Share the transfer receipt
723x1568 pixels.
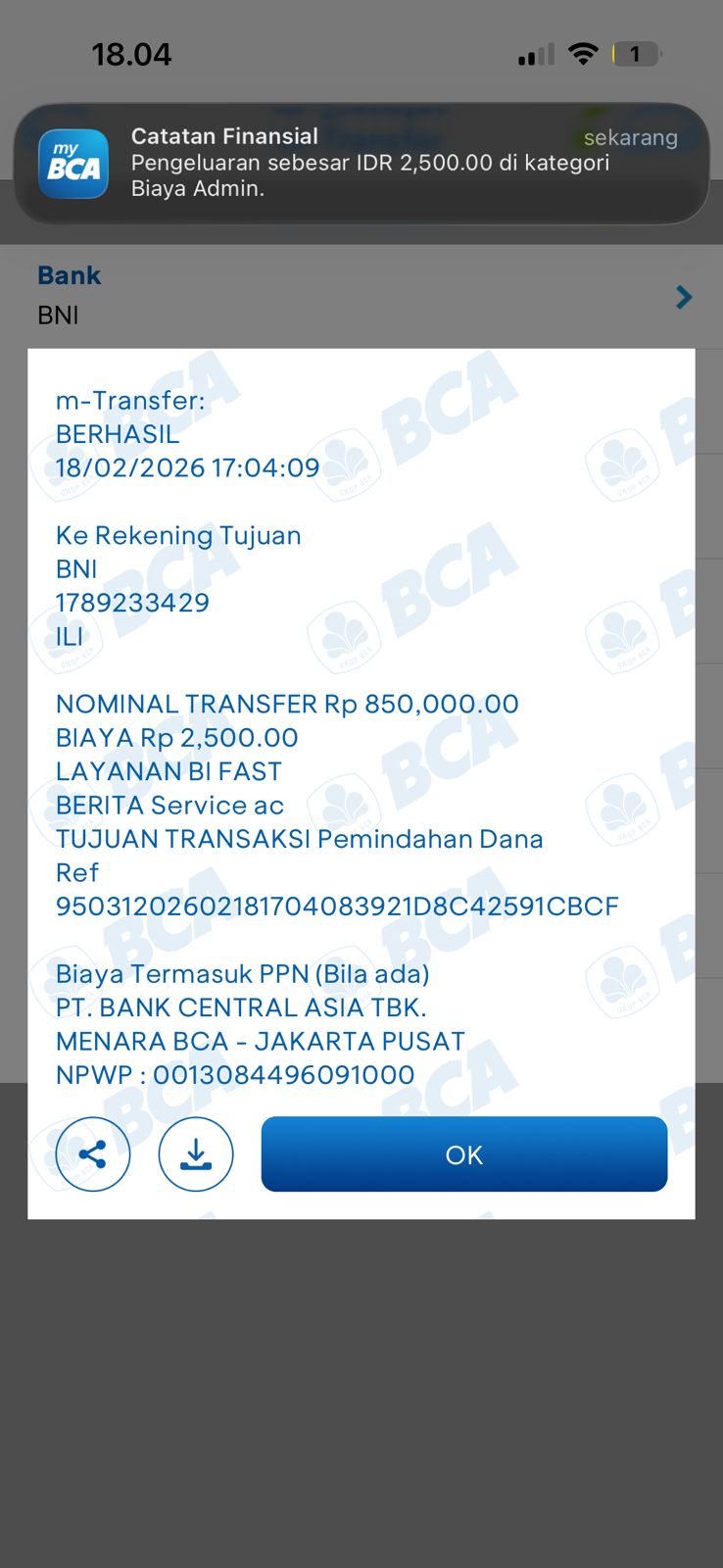(x=93, y=1154)
